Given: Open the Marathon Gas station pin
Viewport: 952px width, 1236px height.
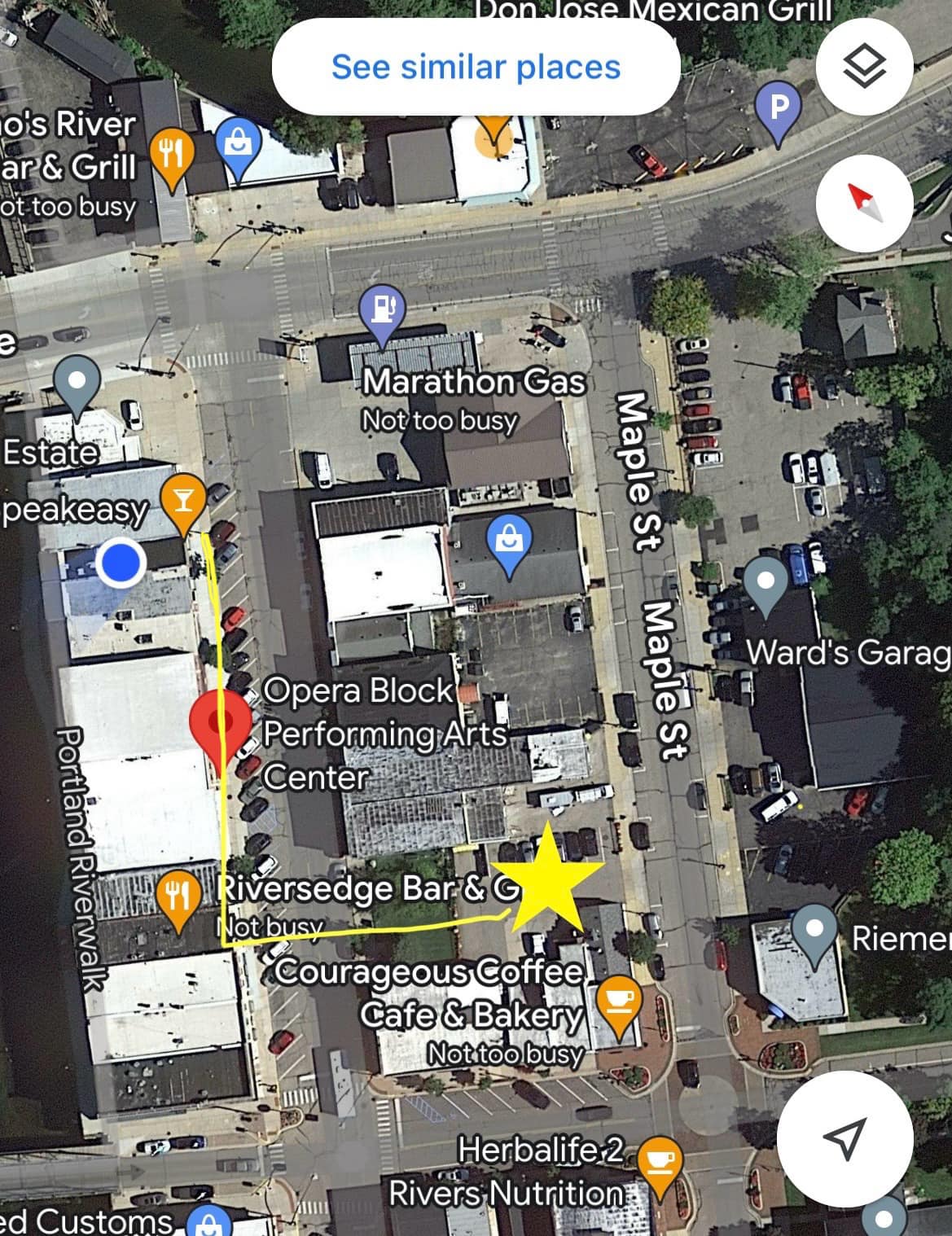Looking at the screenshot, I should (x=381, y=309).
